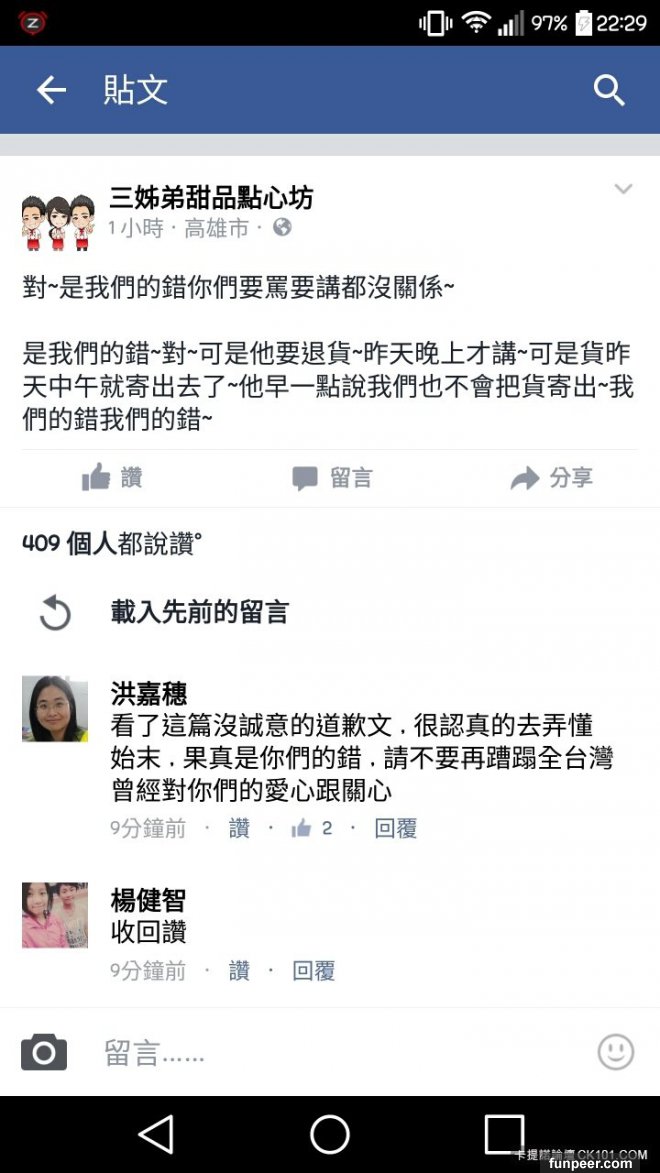Open 三姊弟甜品點心坊 page
This screenshot has height=1173, width=660.
[210, 198]
